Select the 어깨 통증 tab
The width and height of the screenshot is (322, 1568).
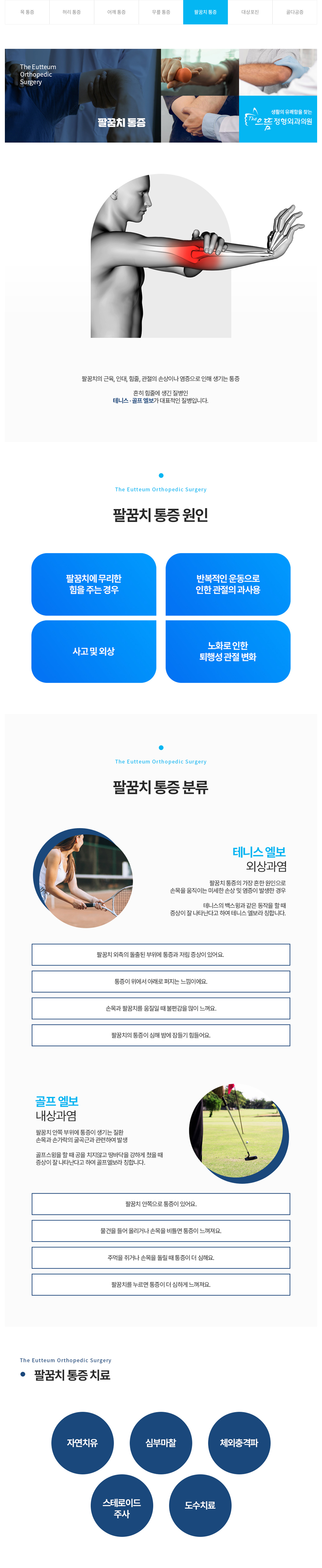pos(116,12)
